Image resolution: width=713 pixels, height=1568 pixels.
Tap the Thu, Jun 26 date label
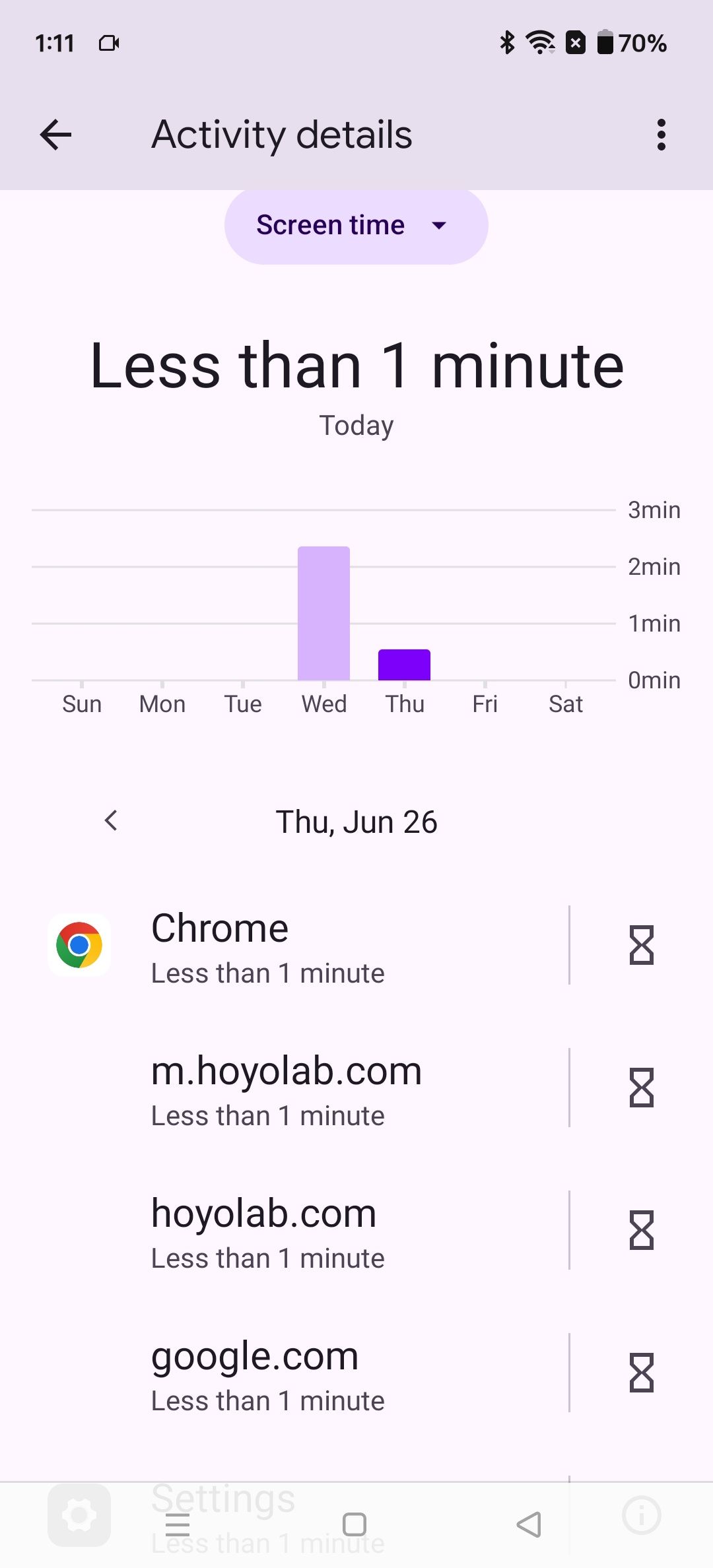[355, 821]
